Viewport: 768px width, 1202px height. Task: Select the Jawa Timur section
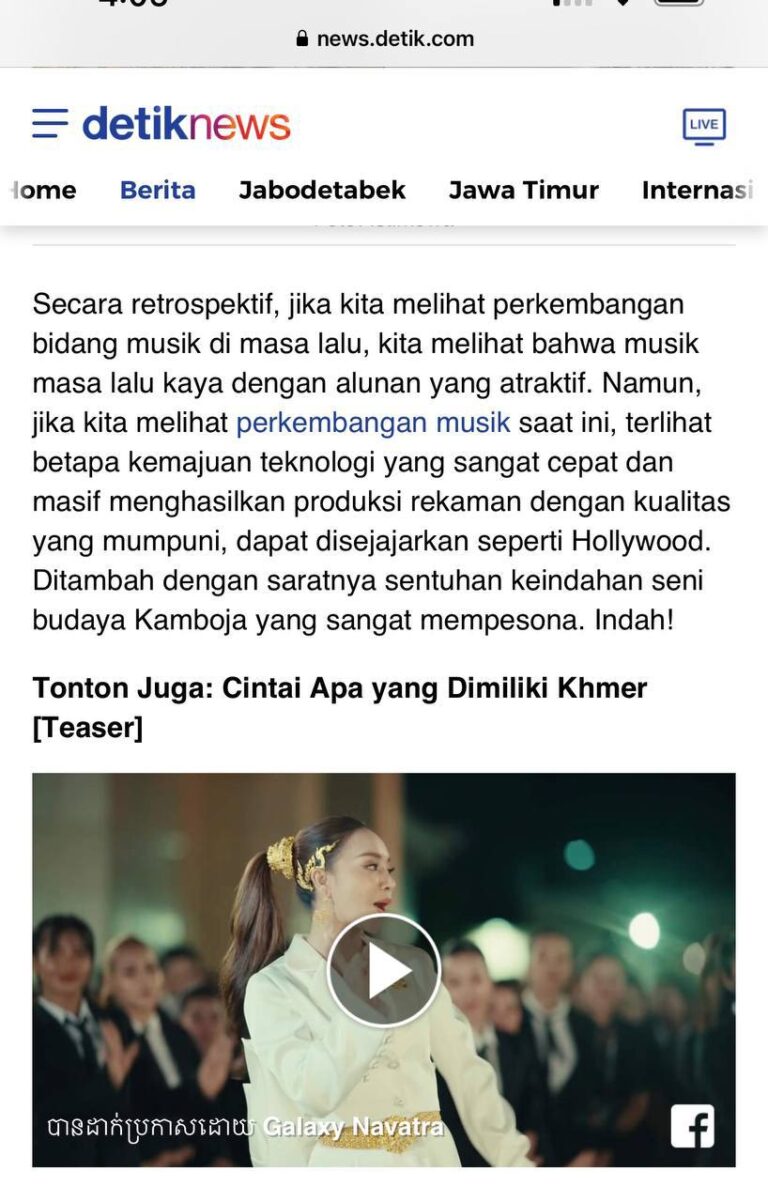pos(523,190)
